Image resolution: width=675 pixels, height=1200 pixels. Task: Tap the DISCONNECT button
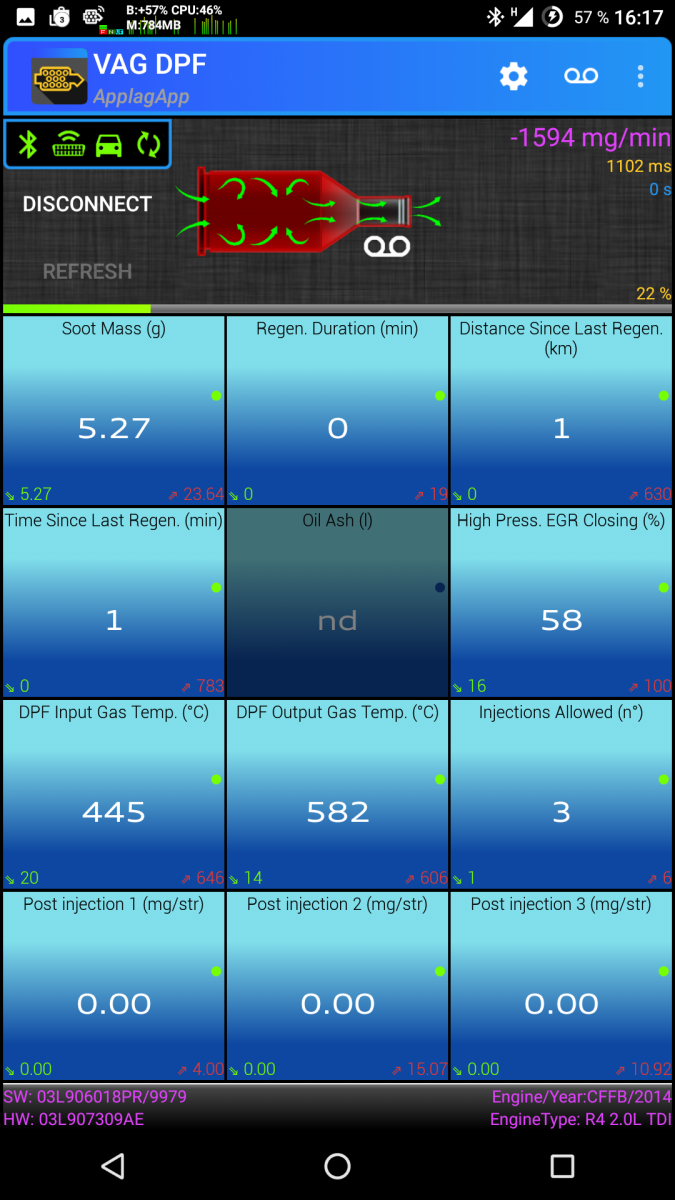tap(88, 204)
